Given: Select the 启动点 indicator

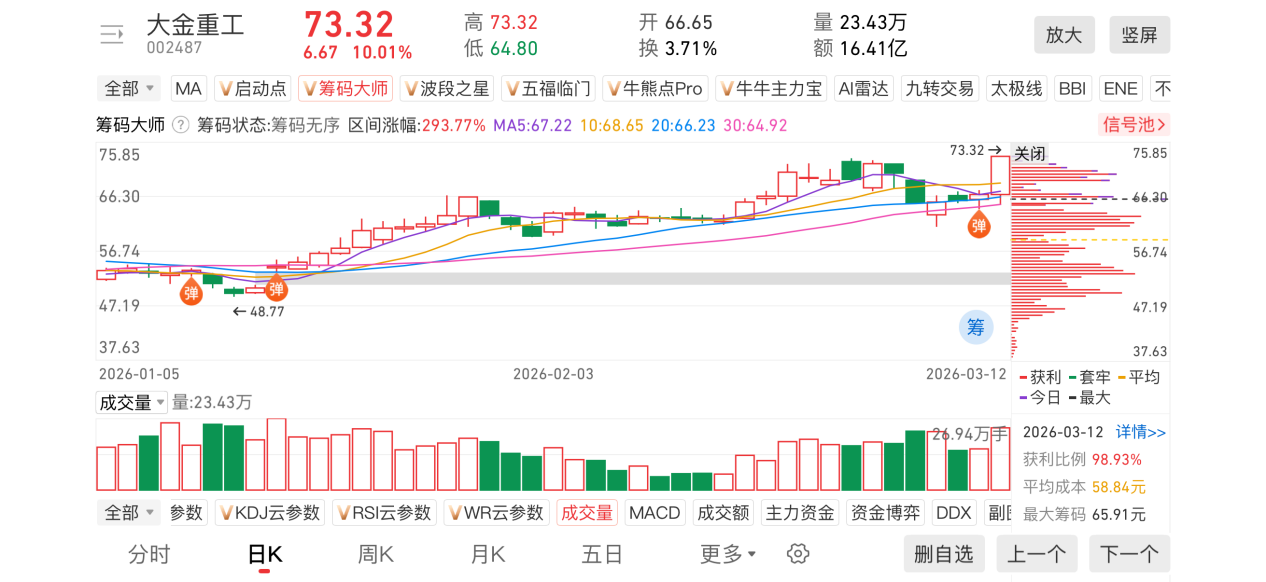Looking at the screenshot, I should pos(253,88).
